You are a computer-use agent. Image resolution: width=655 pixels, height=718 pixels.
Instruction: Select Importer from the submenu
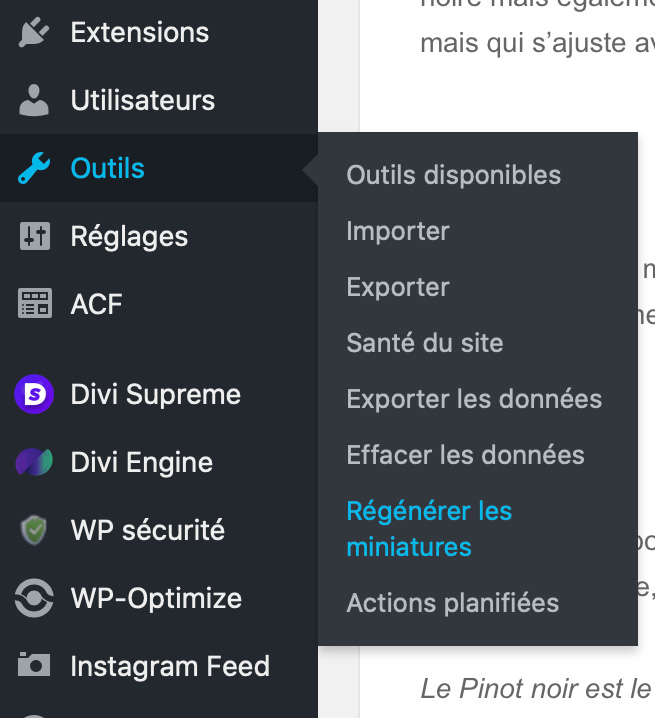click(398, 231)
